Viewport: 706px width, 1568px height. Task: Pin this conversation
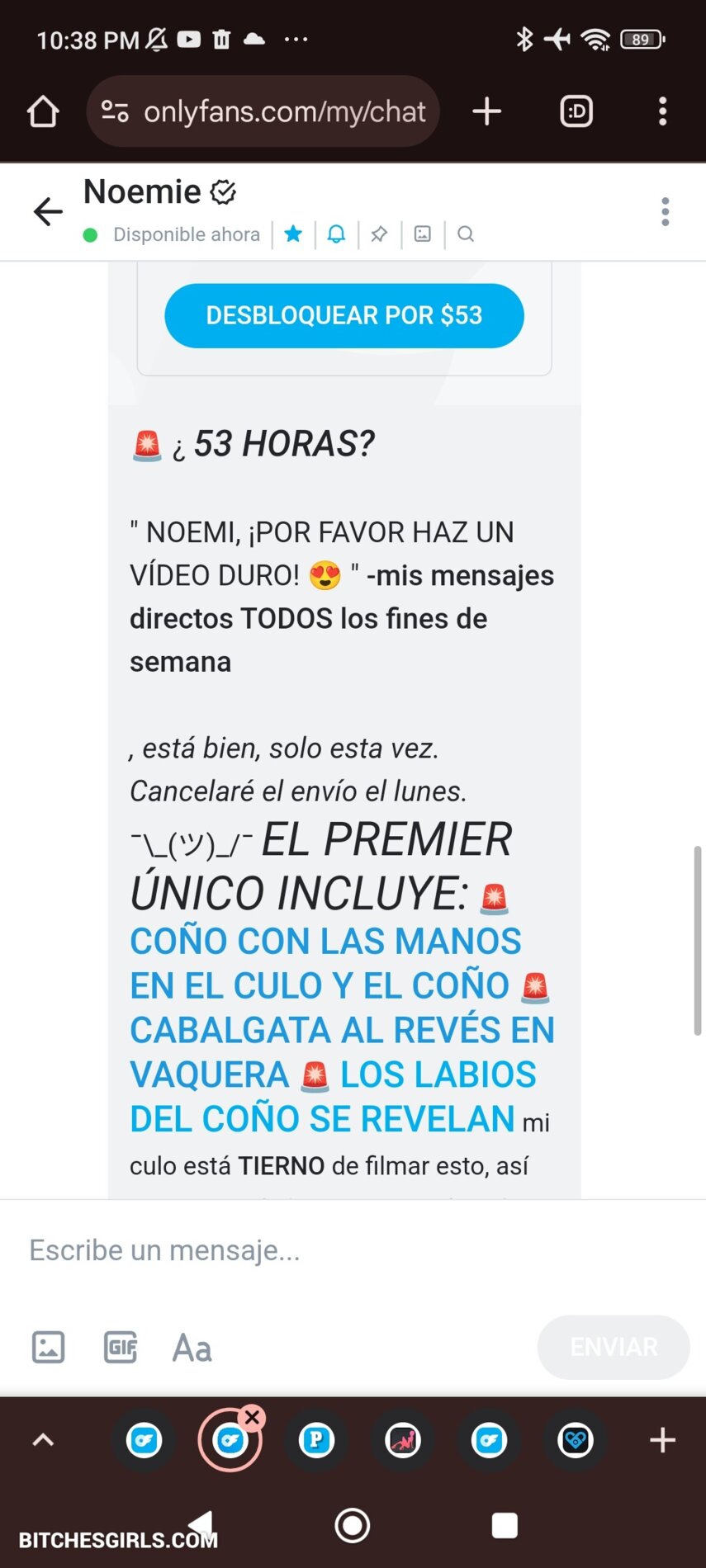(379, 234)
